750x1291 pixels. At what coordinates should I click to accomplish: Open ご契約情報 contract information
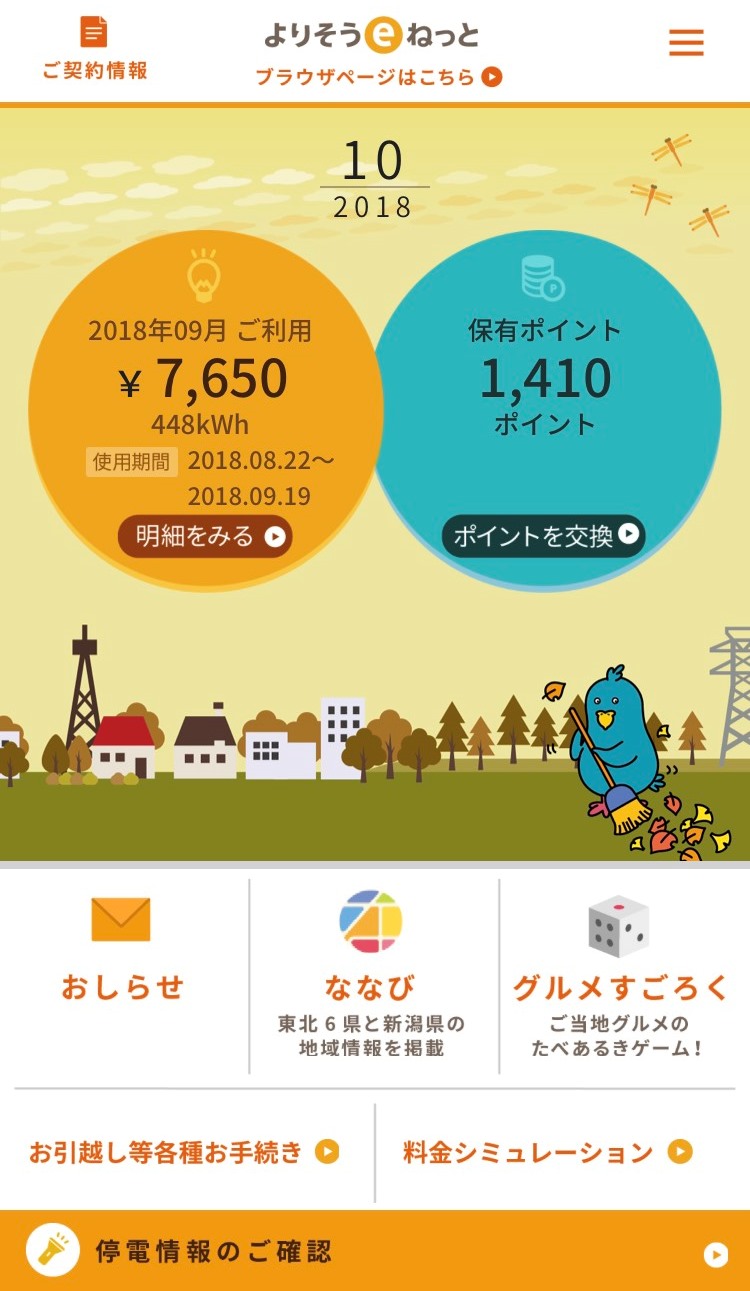pyautogui.click(x=94, y=50)
